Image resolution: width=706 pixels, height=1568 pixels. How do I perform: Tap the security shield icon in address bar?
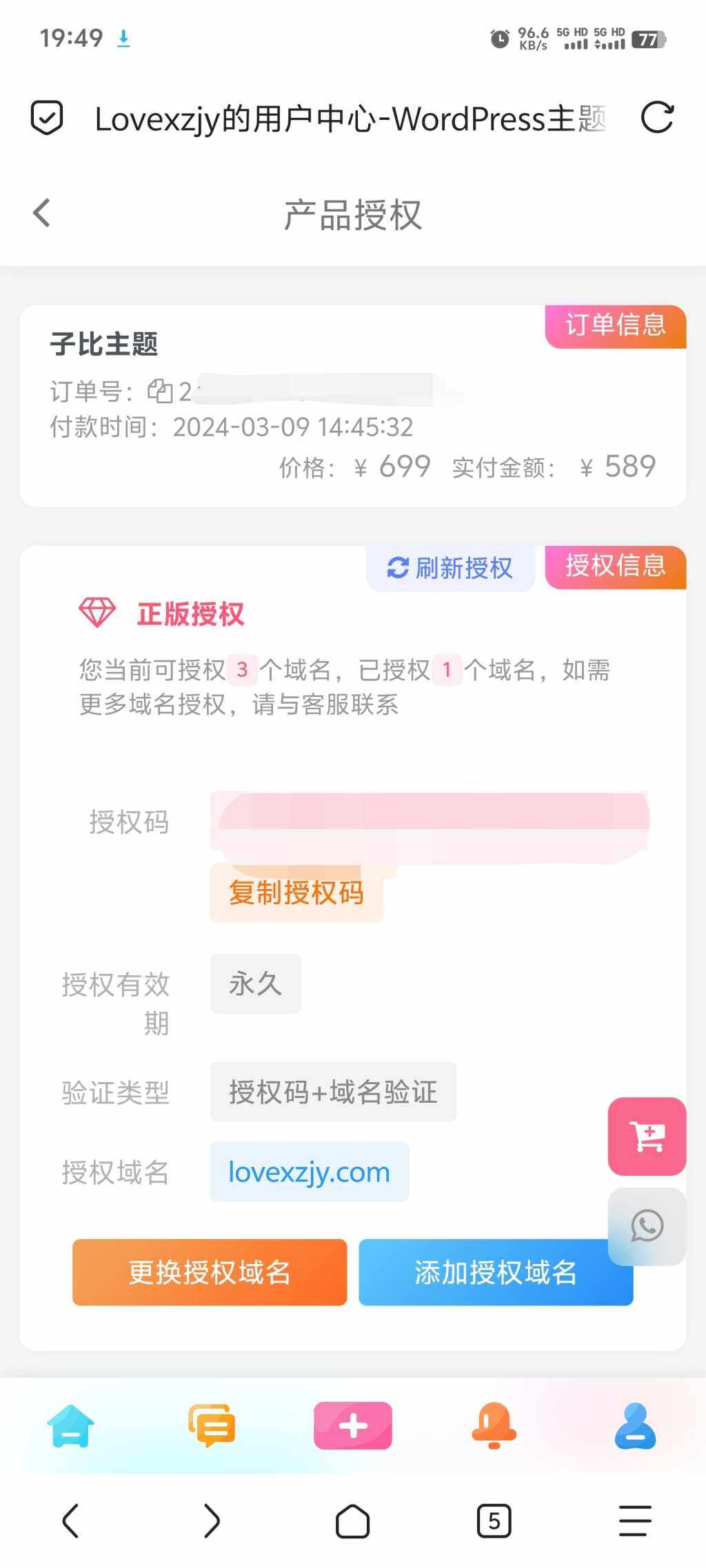47,118
